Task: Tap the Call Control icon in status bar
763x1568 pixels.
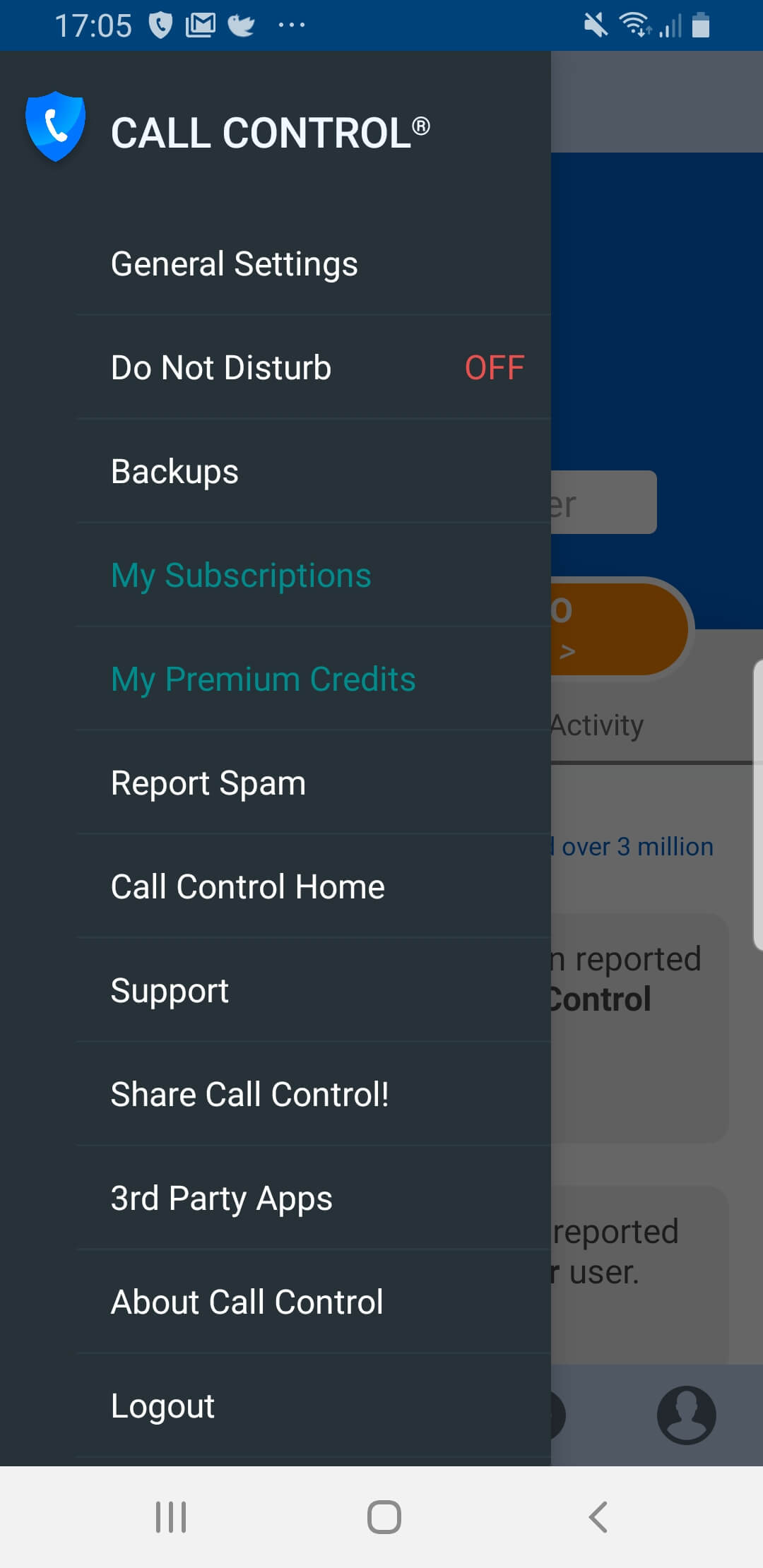Action: (x=161, y=24)
